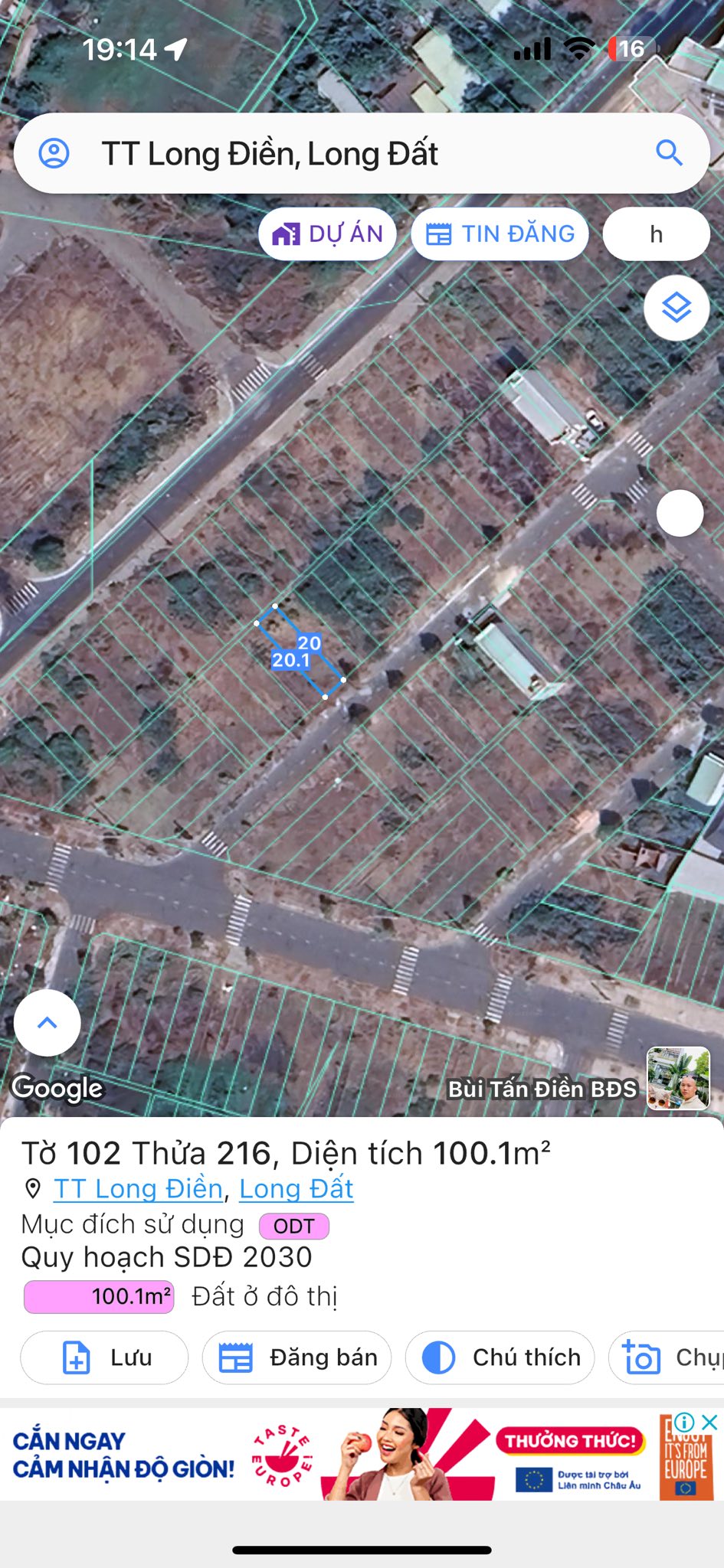Open Chú thích legend
Viewport: 724px width, 1568px height.
click(500, 1357)
